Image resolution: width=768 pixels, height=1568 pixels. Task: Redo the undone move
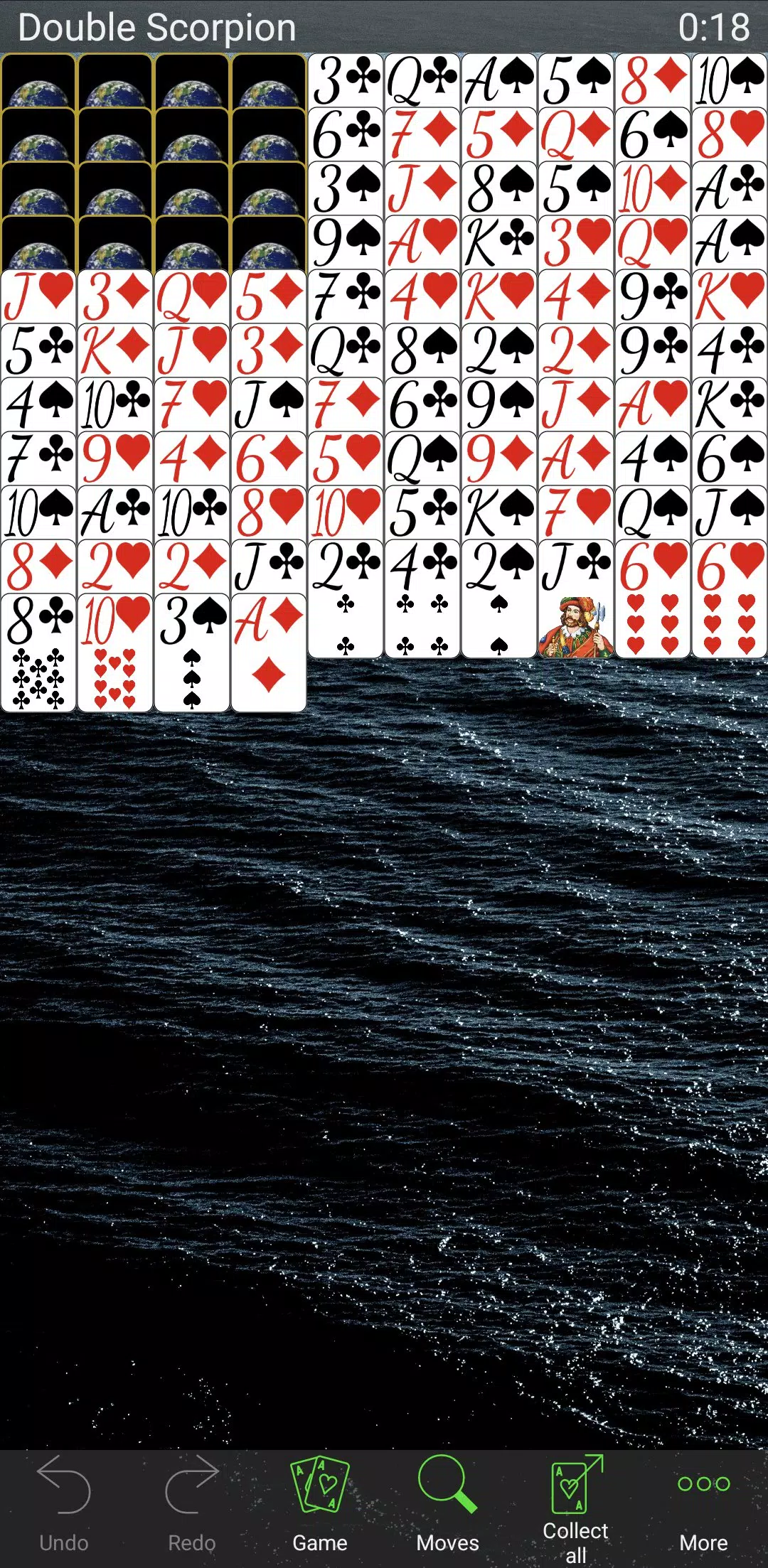(x=191, y=1503)
